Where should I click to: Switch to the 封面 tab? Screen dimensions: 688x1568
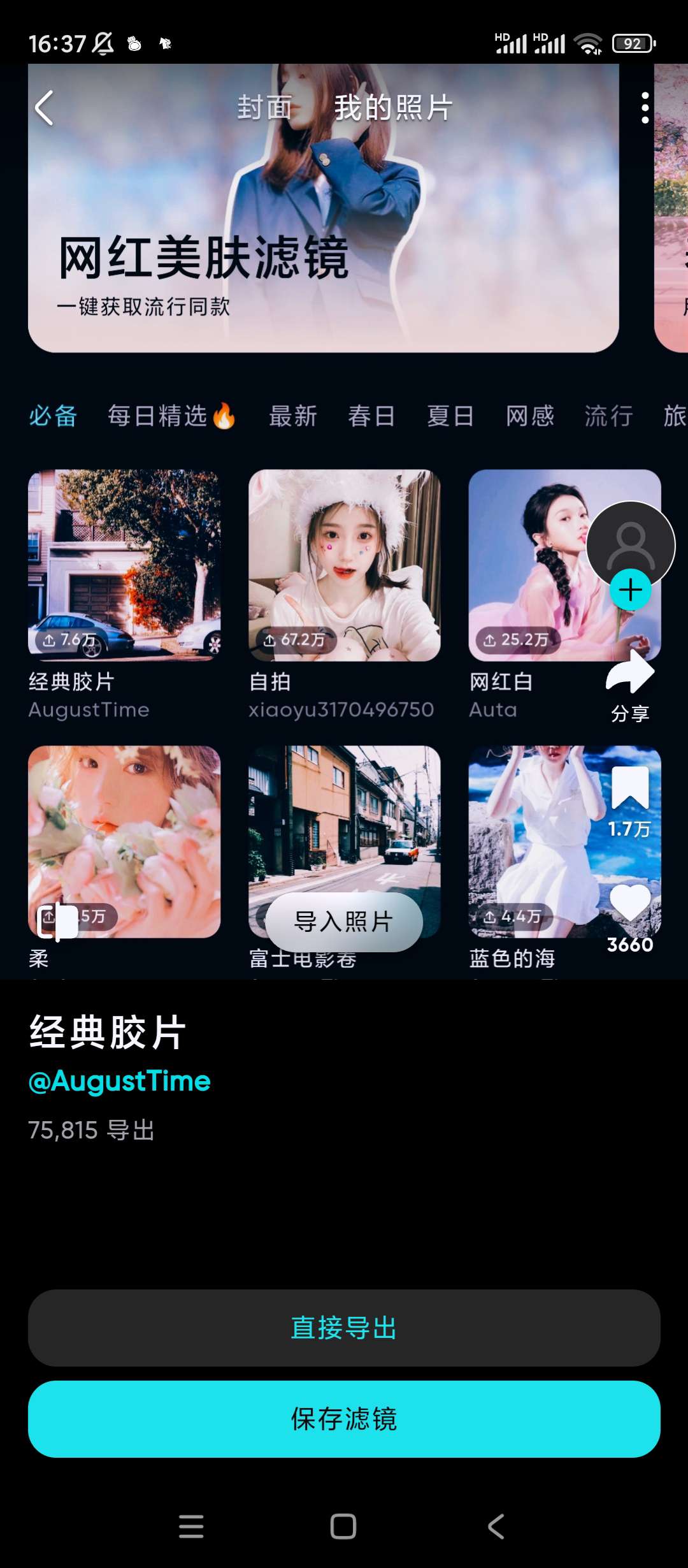point(264,108)
